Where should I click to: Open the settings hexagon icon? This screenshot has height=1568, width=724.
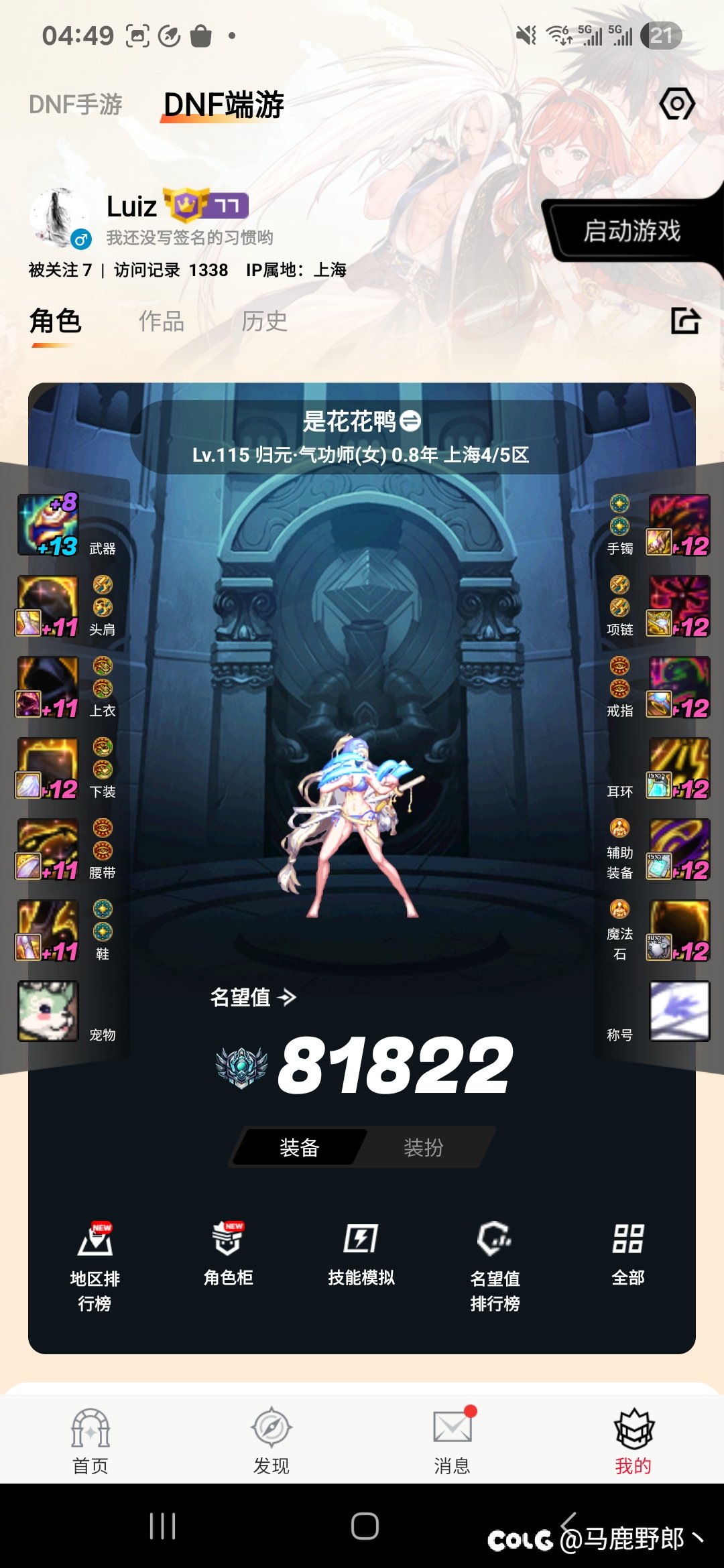(677, 104)
